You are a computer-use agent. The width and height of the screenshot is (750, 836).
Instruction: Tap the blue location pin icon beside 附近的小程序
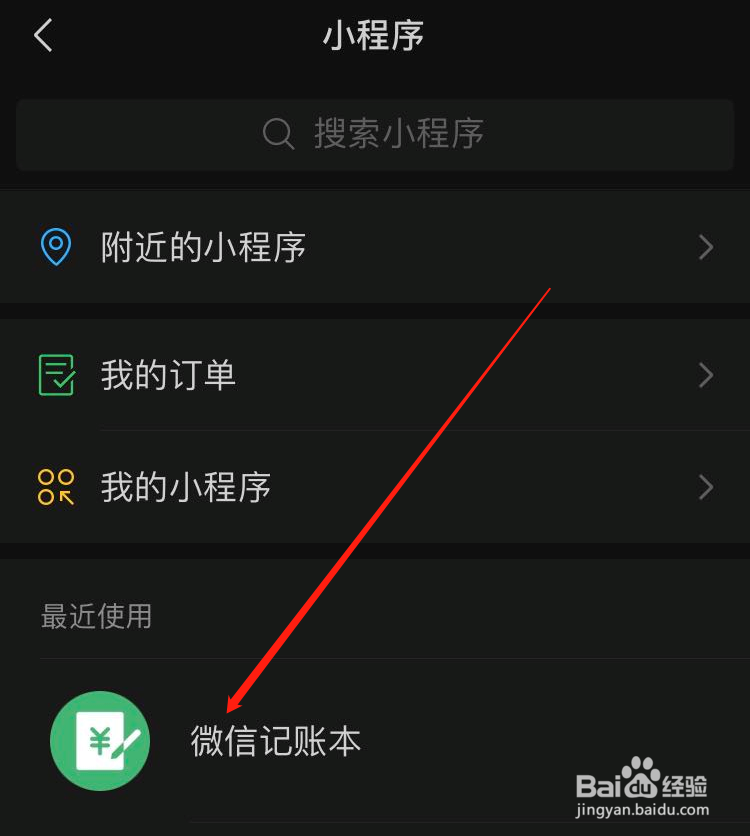57,246
